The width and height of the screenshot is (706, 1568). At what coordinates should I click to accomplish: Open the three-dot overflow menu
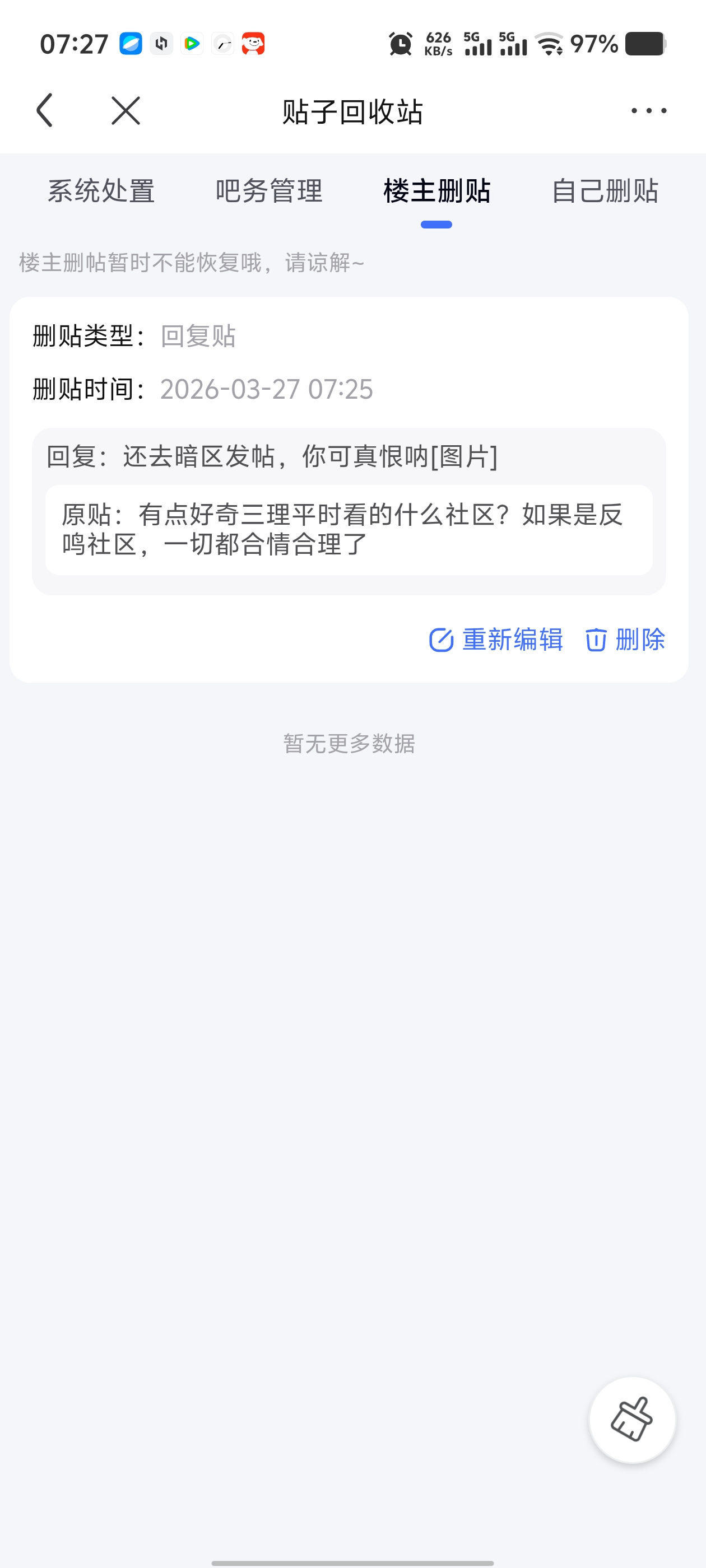648,111
